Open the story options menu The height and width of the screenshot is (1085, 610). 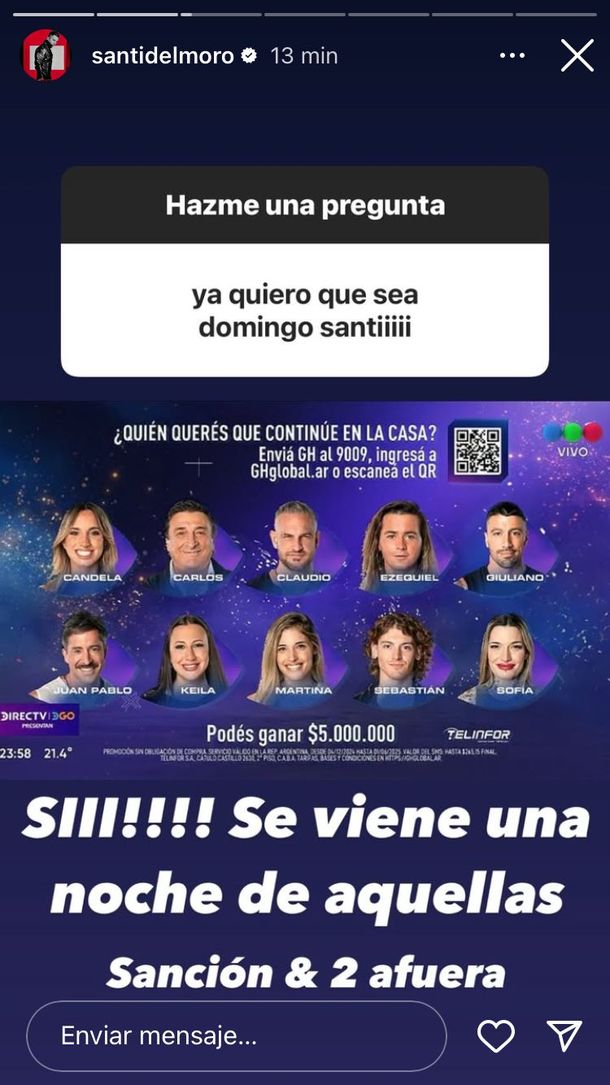point(512,56)
